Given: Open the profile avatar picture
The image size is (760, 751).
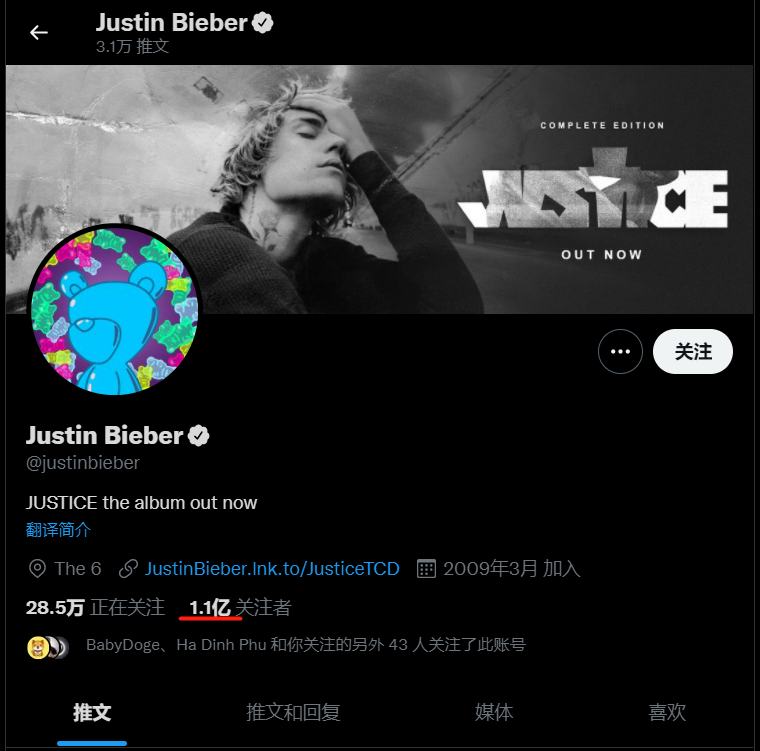Looking at the screenshot, I should click(x=114, y=310).
